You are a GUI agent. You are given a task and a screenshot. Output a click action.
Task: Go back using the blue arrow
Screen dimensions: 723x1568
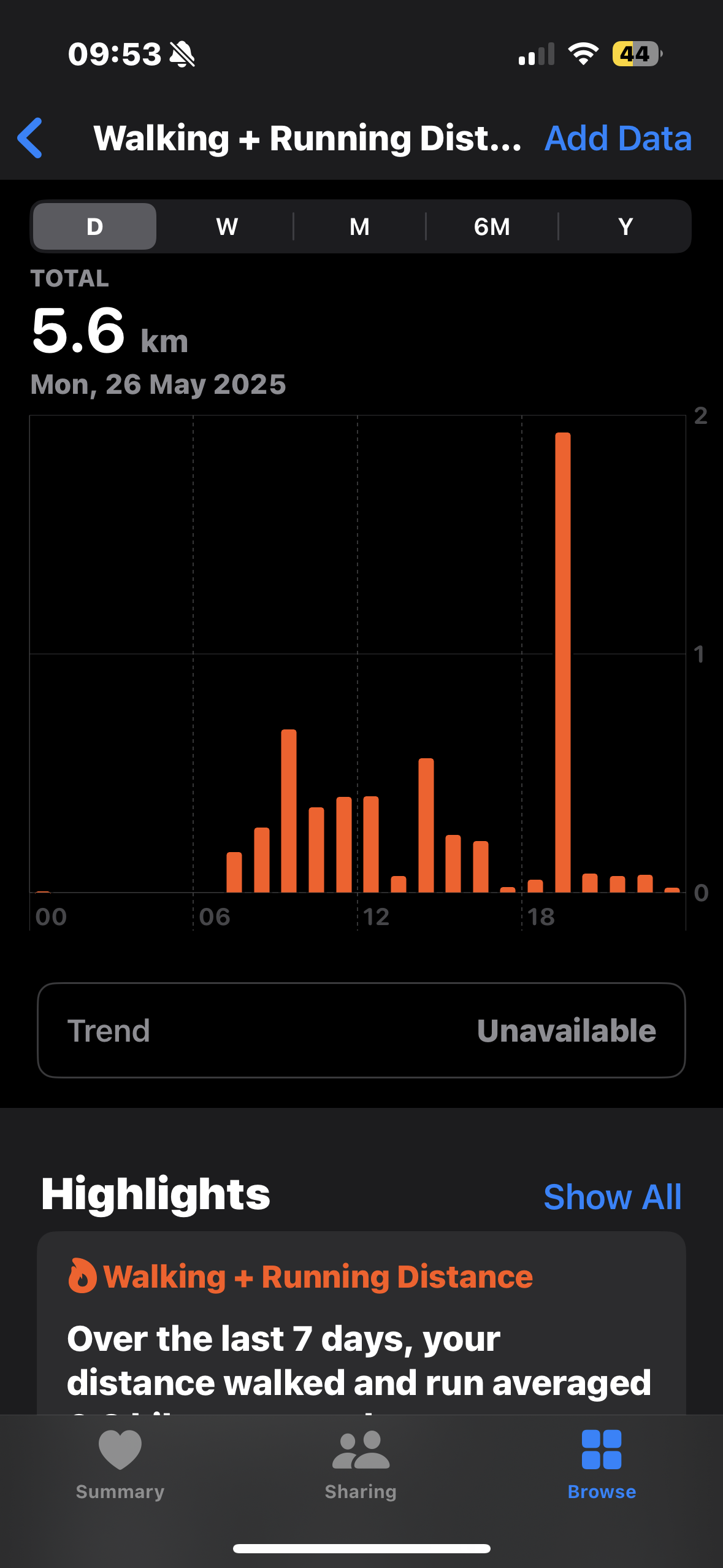point(30,138)
